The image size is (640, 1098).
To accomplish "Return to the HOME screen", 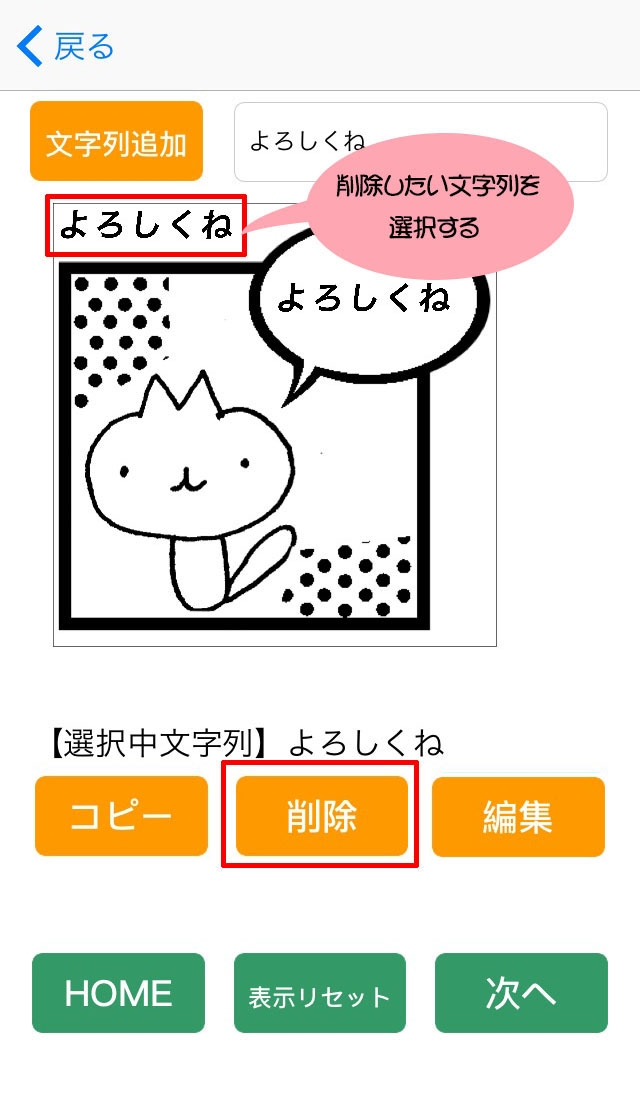I will (x=118, y=993).
